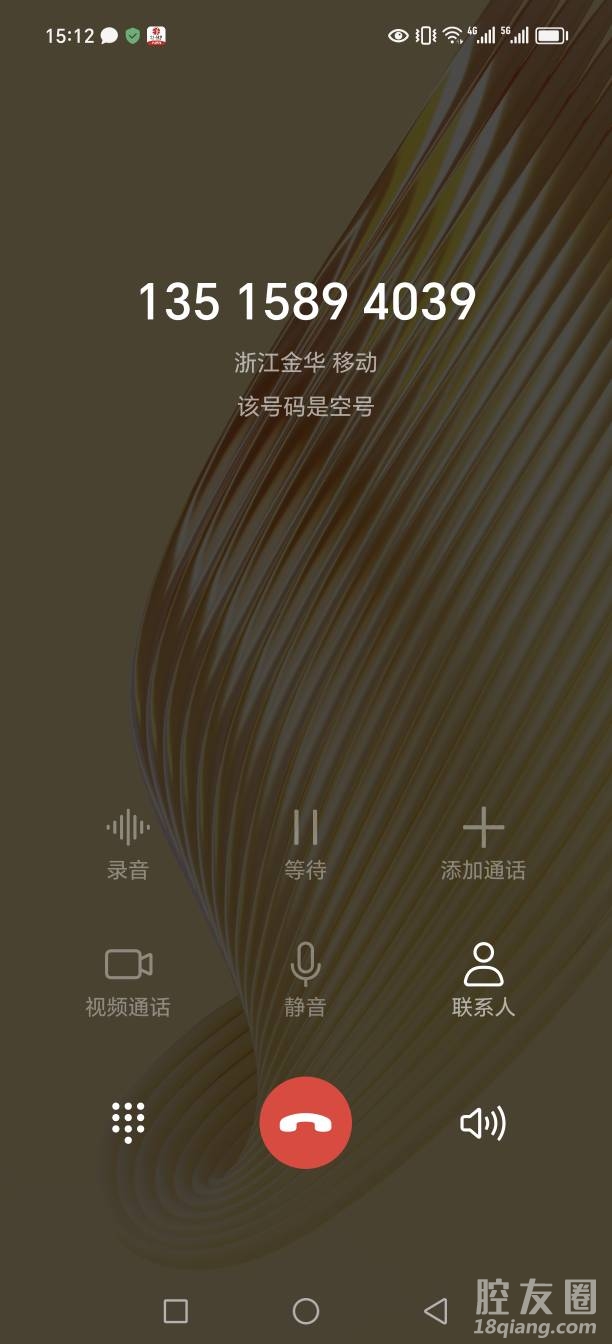612x1344 pixels.
Task: Open contacts (联系人)
Action: [x=483, y=978]
